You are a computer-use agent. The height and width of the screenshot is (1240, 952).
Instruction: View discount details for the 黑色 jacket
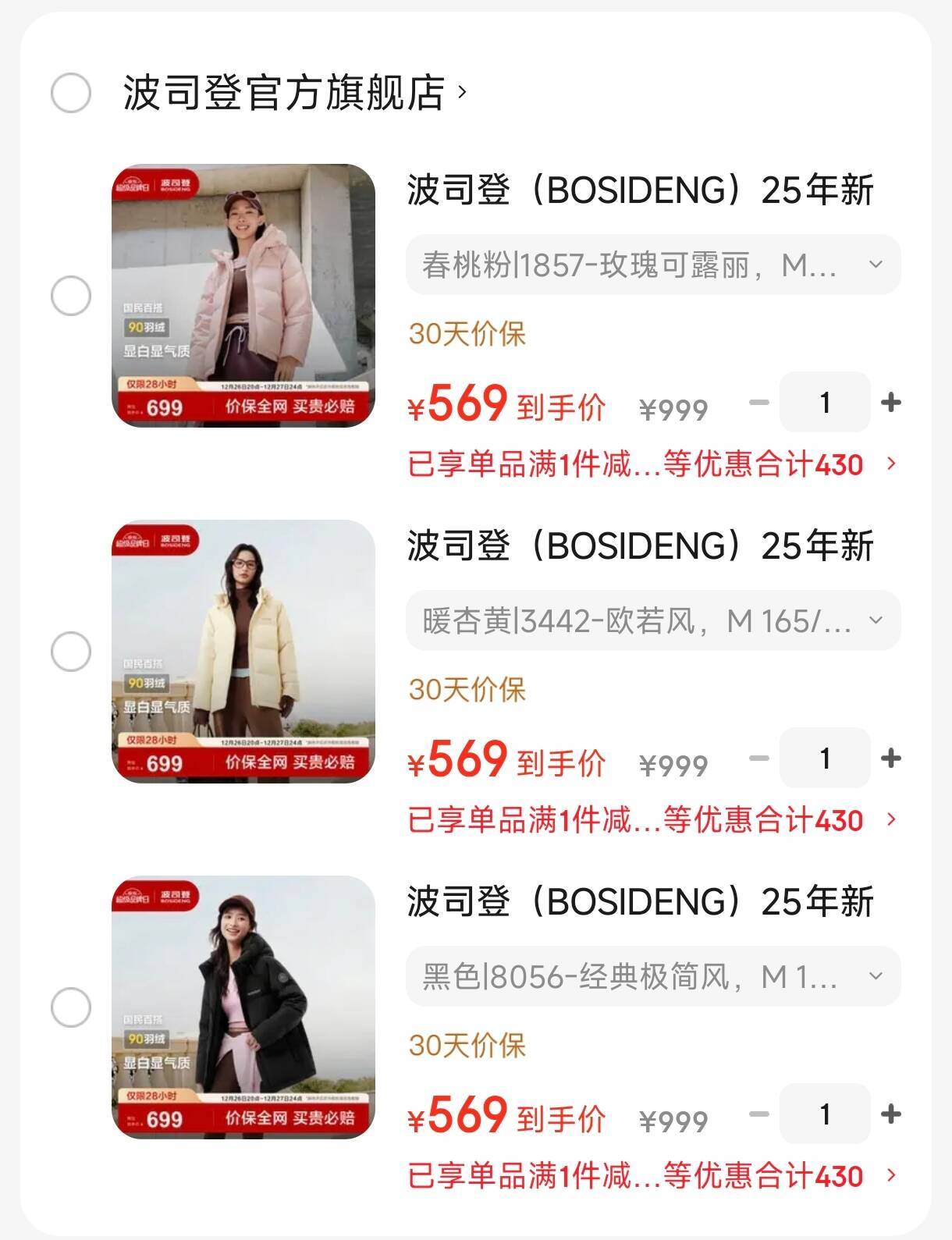[x=652, y=1177]
